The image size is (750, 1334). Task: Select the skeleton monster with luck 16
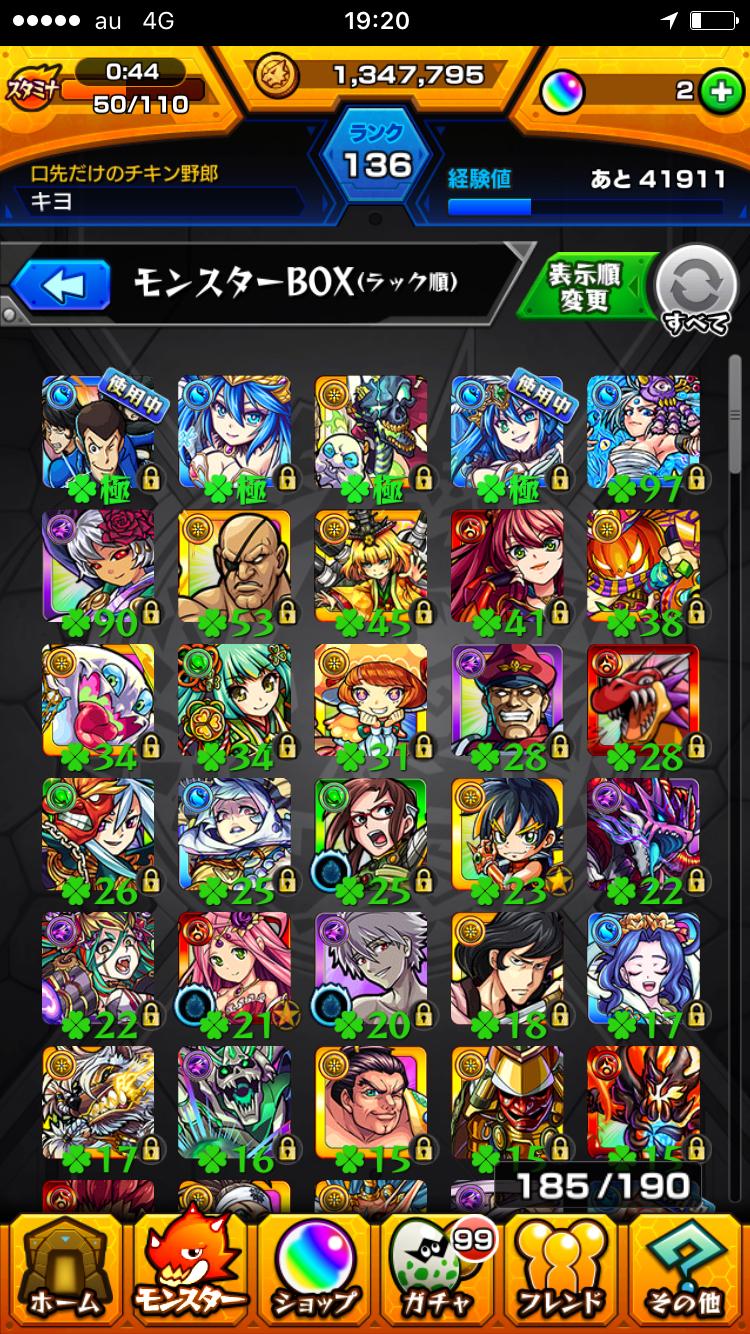tap(234, 1102)
